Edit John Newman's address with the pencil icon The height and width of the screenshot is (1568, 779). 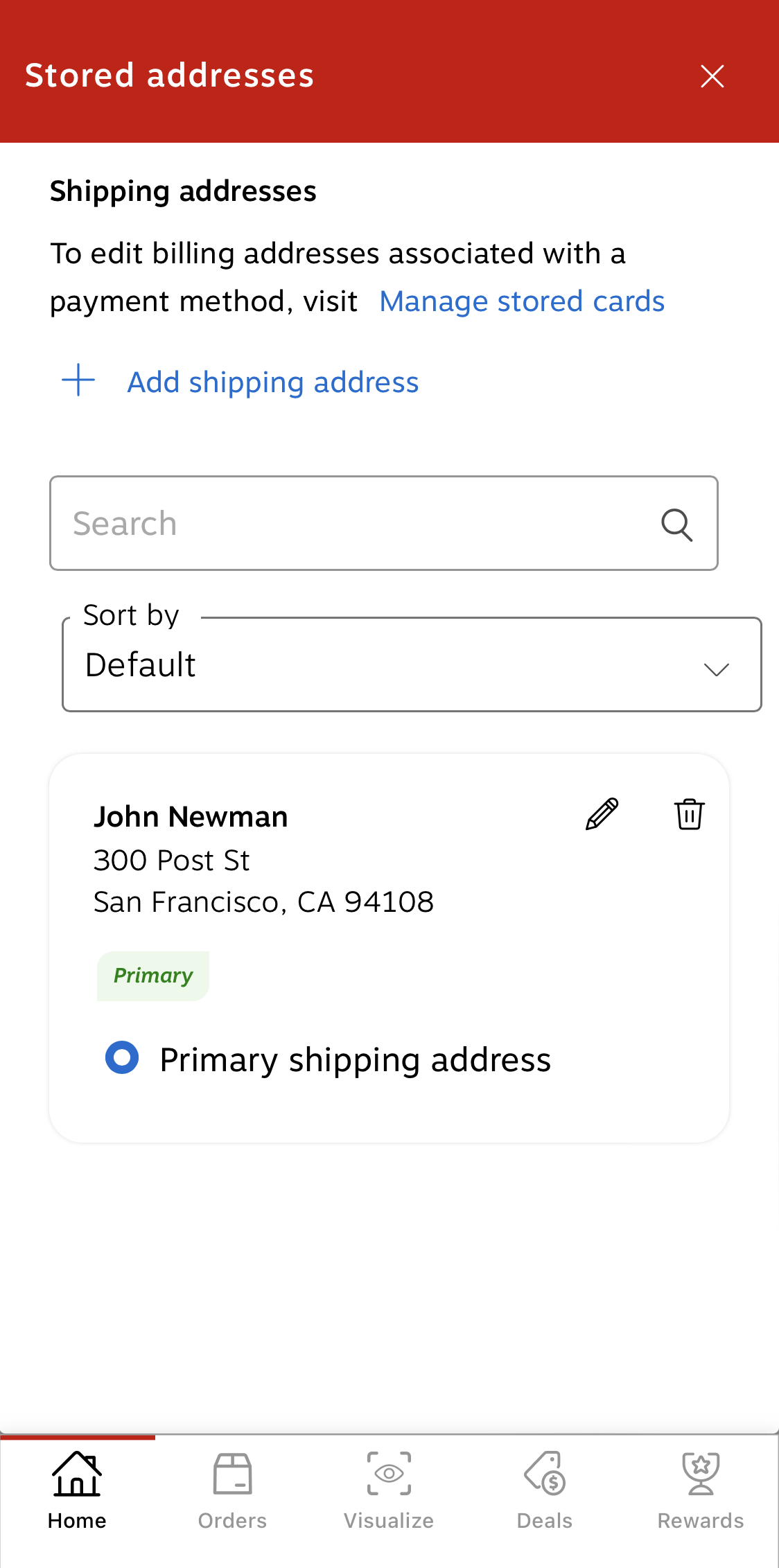[601, 815]
